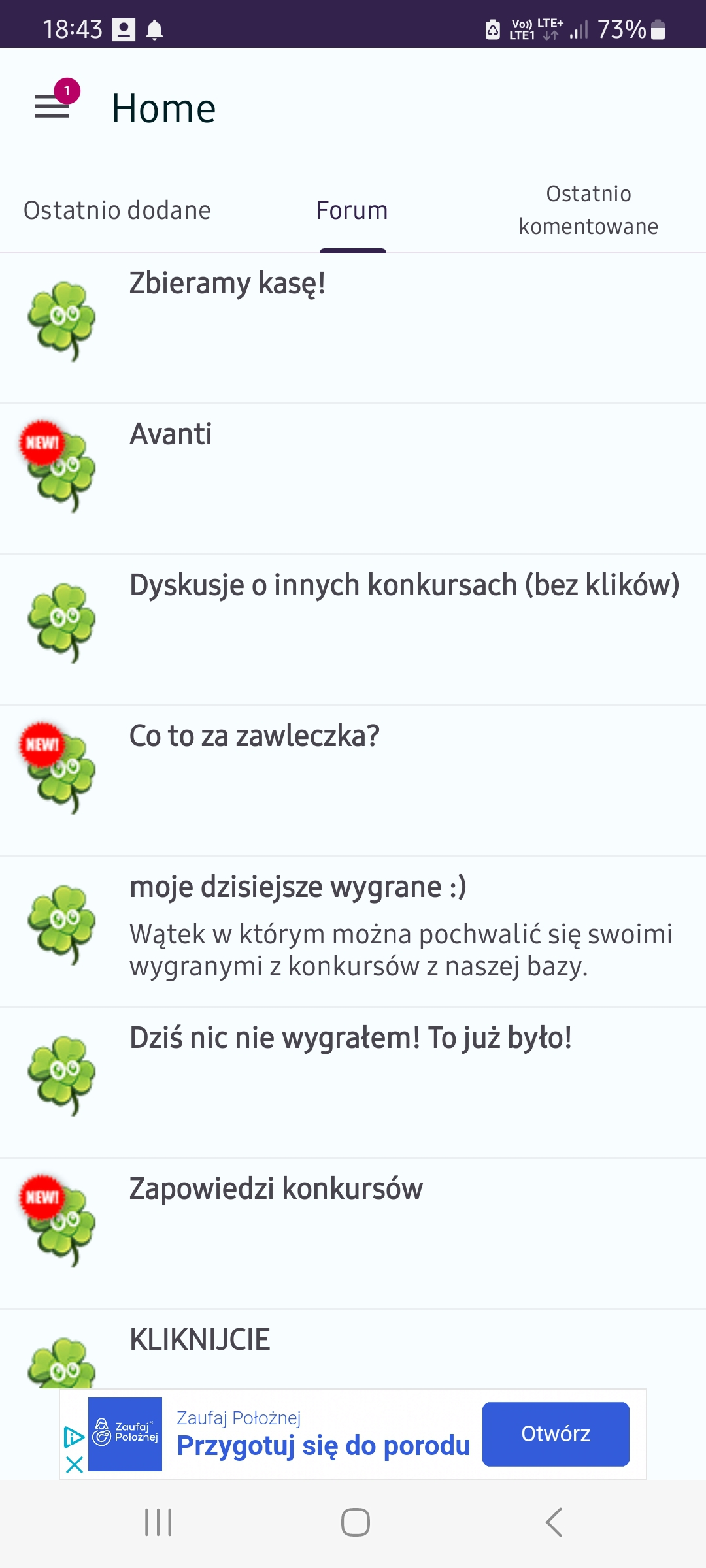Open the Zapowiedzi konkursów thread
Image resolution: width=706 pixels, height=1568 pixels.
(353, 1233)
